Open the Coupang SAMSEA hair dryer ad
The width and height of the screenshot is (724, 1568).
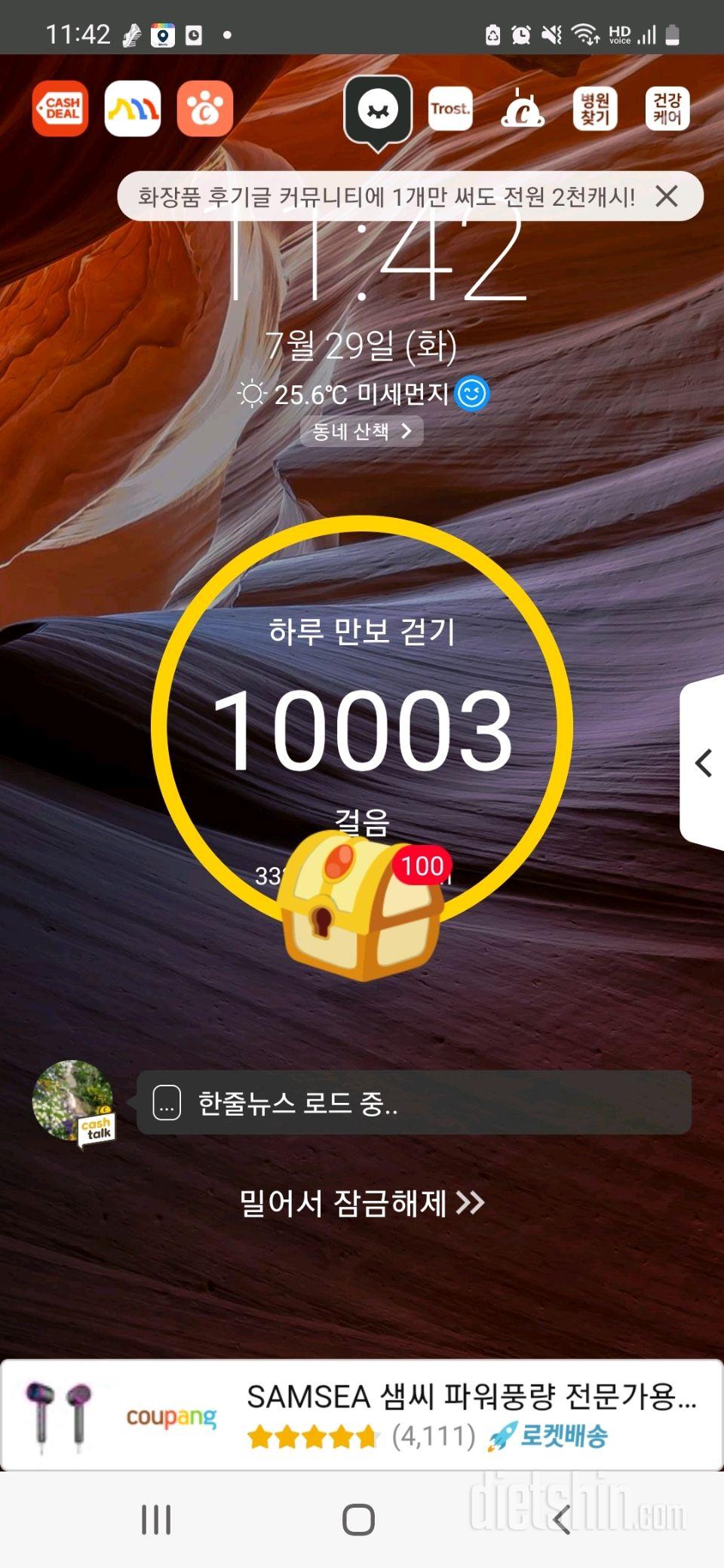pyautogui.click(x=361, y=1416)
